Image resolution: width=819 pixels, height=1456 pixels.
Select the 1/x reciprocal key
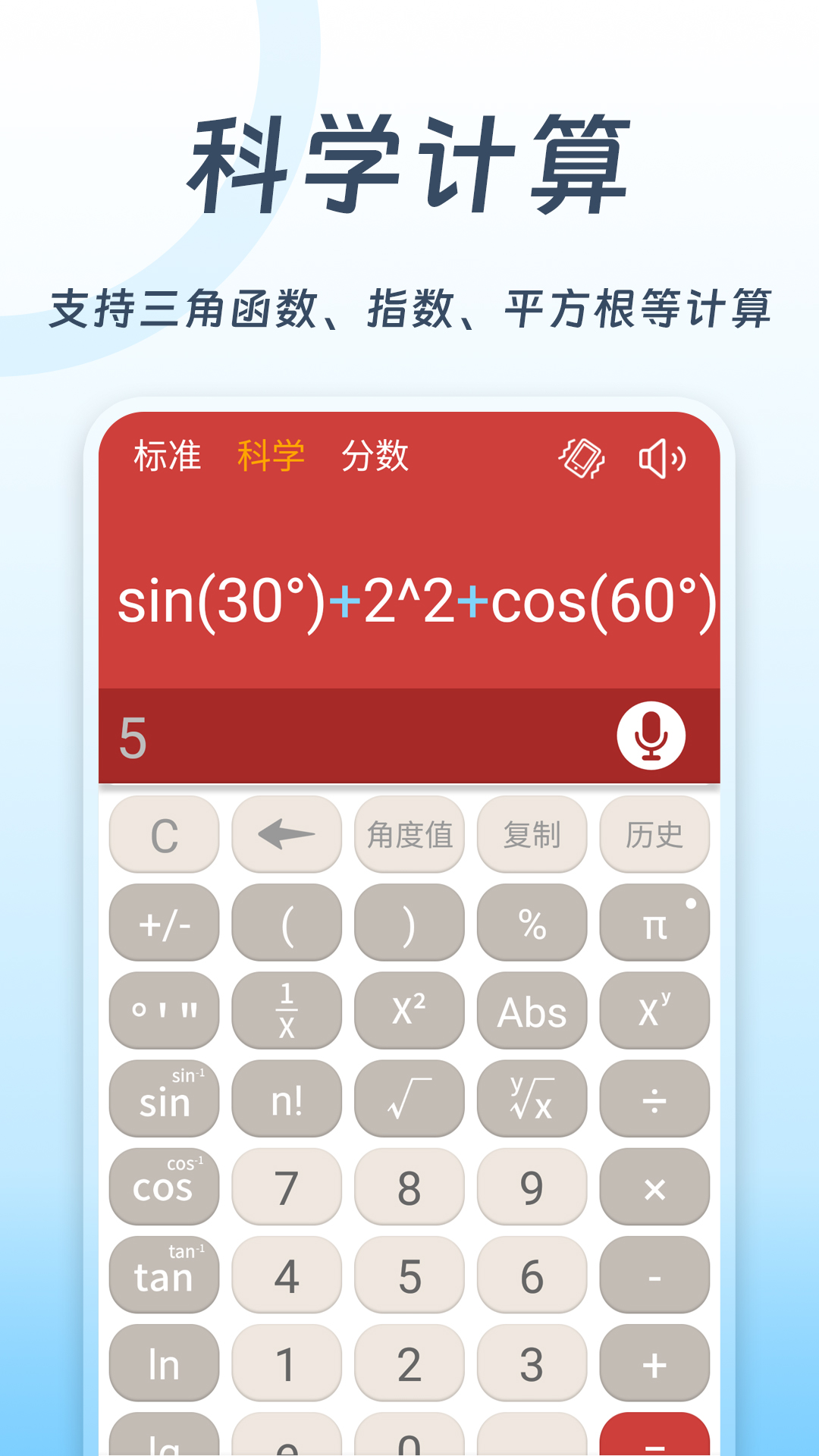287,1011
